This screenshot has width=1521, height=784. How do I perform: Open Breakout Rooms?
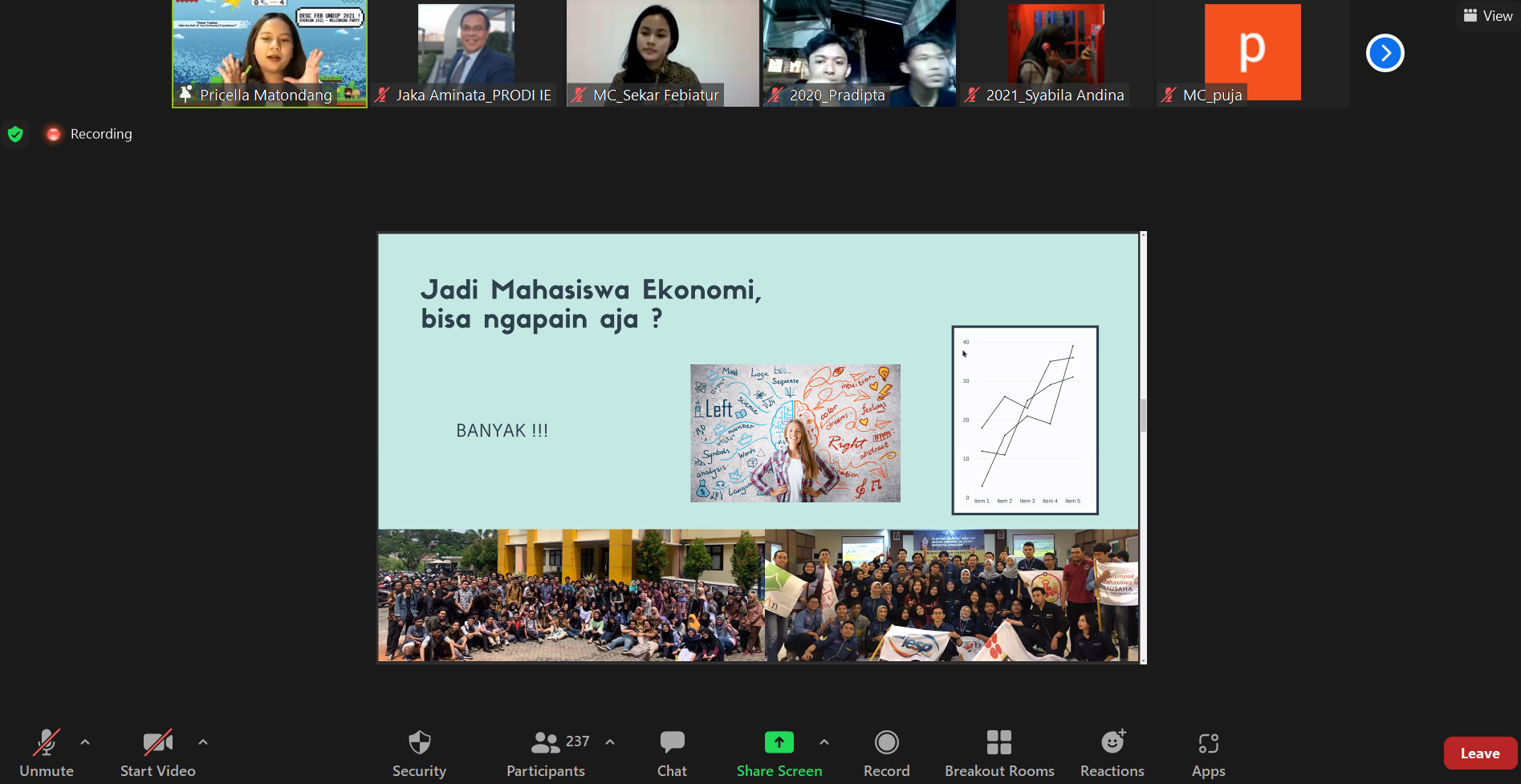point(999,753)
